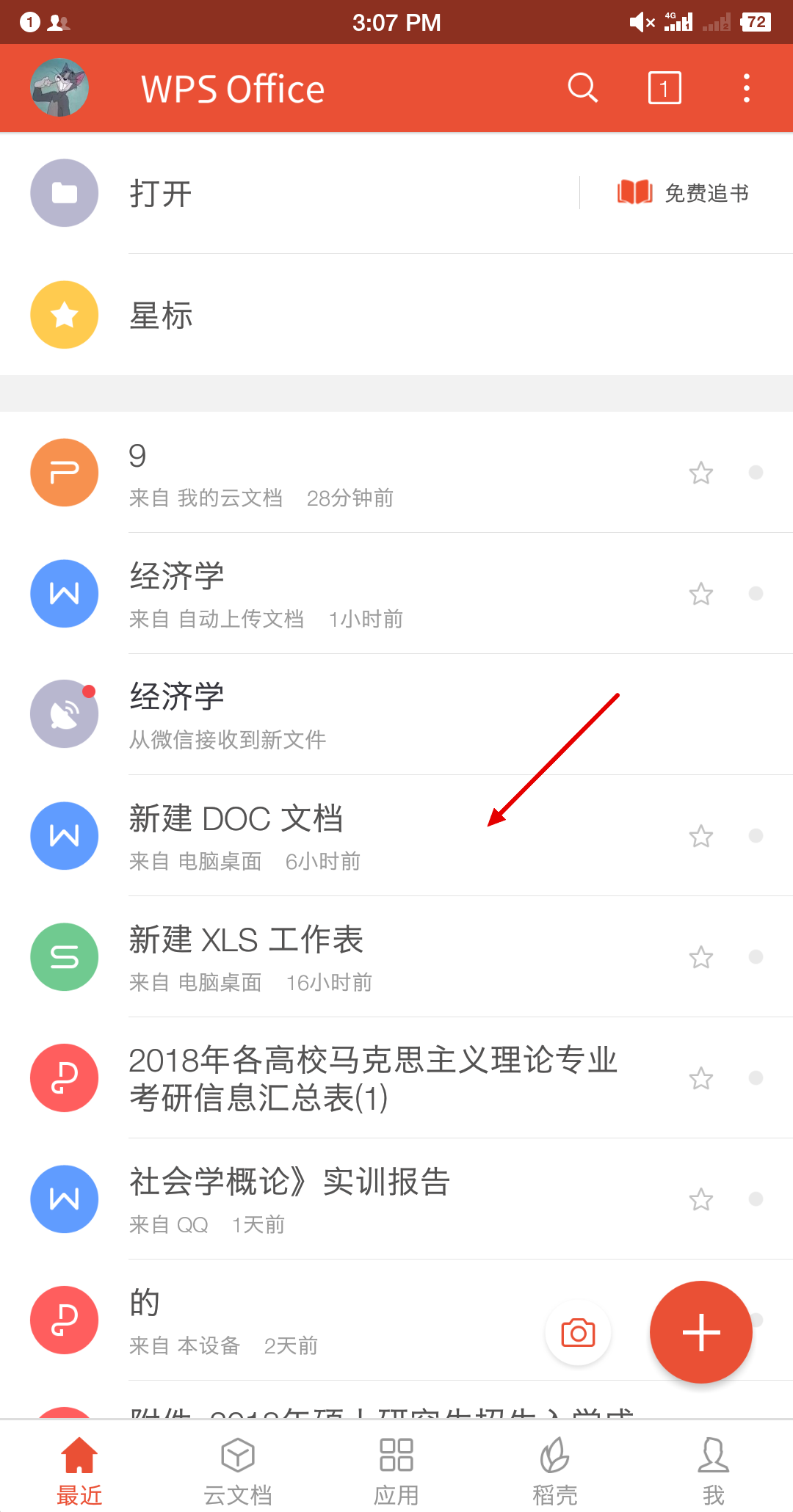
Task: Open the window switcher showing 1
Action: pyautogui.click(x=664, y=88)
